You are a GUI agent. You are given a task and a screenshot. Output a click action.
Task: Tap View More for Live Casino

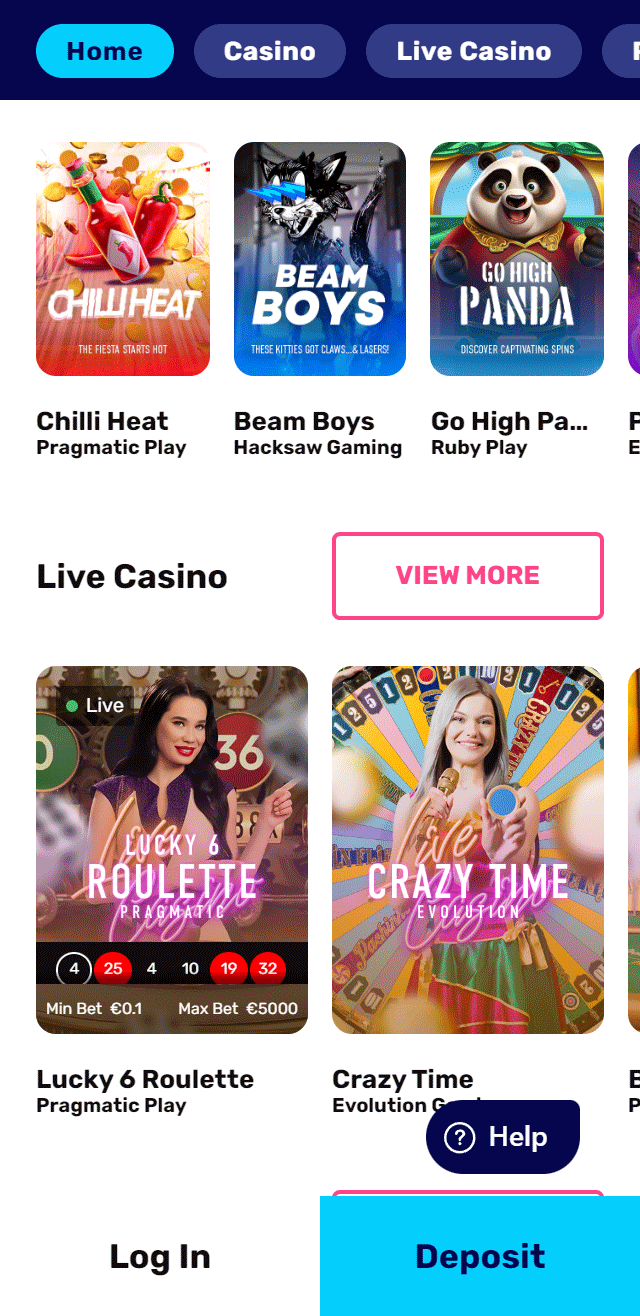tap(468, 576)
